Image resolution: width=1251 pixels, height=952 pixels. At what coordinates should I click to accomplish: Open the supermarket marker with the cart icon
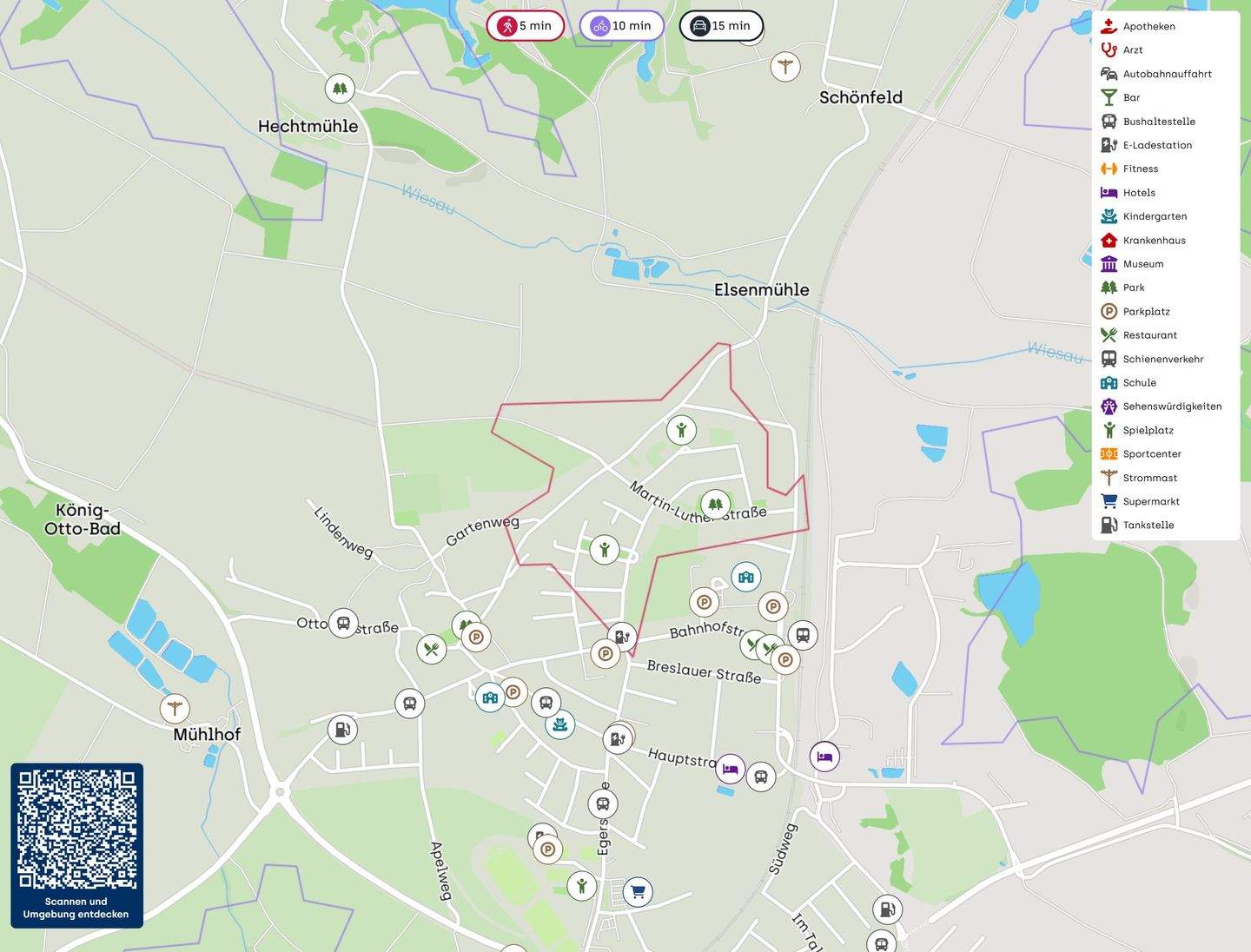tap(638, 891)
